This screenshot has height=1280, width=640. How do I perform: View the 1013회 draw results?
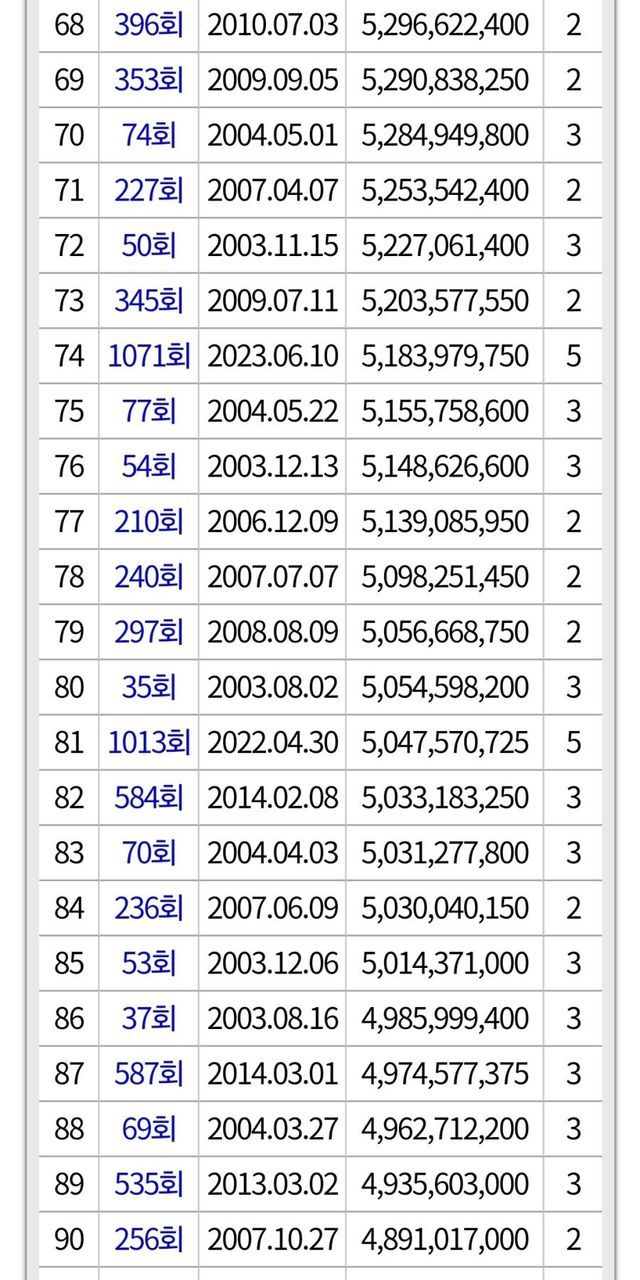tap(149, 743)
